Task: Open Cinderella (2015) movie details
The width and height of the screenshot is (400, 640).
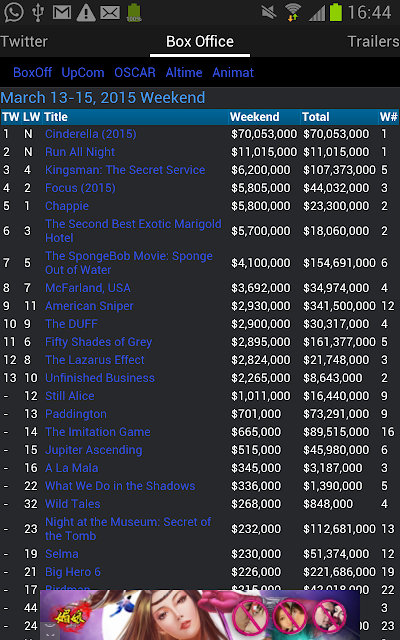Action: pos(91,134)
